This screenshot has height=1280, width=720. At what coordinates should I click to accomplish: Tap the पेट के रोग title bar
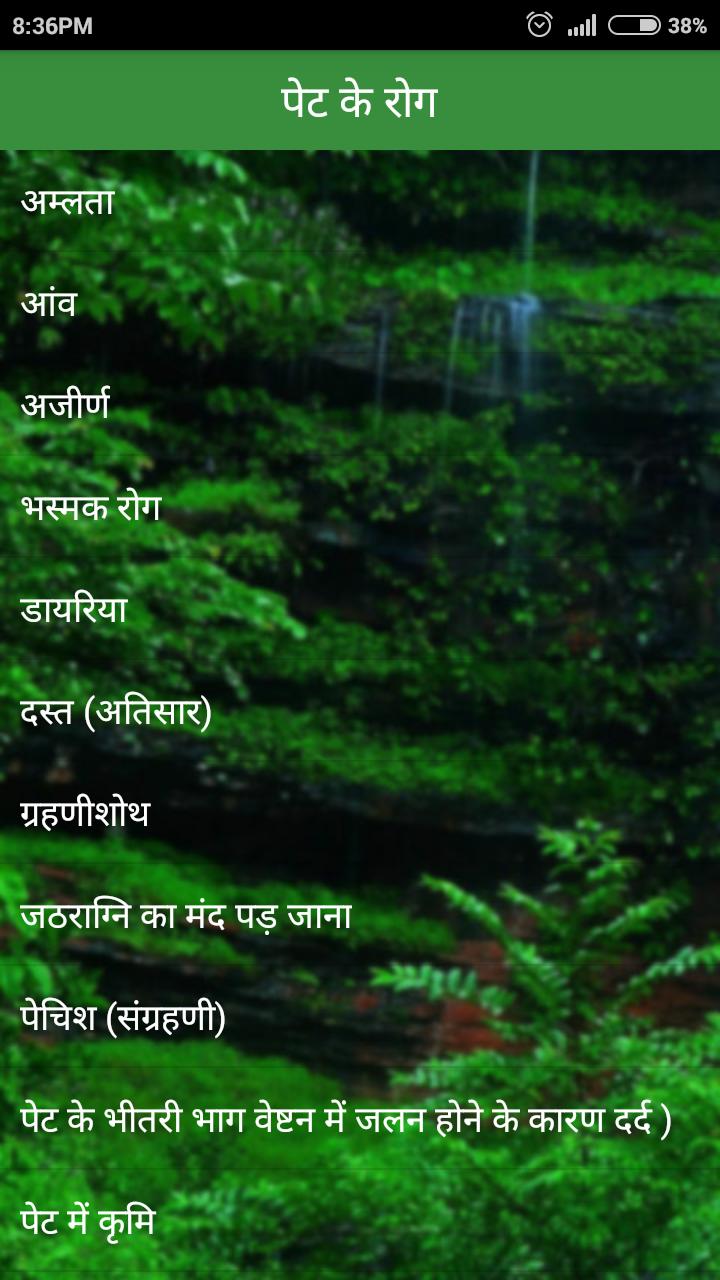click(x=360, y=99)
